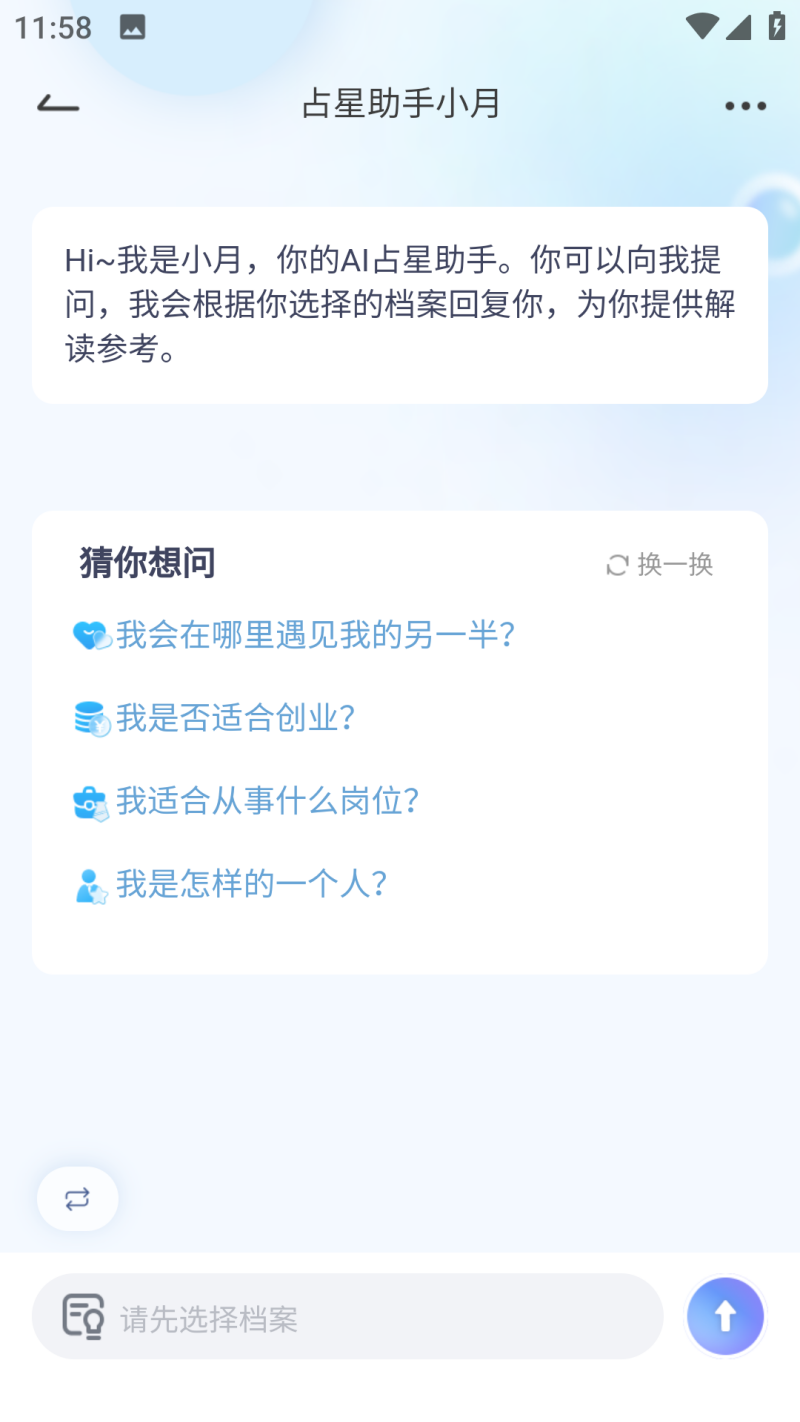Open the three-dot overflow menu
This screenshot has width=800, height=1422.
(x=745, y=106)
